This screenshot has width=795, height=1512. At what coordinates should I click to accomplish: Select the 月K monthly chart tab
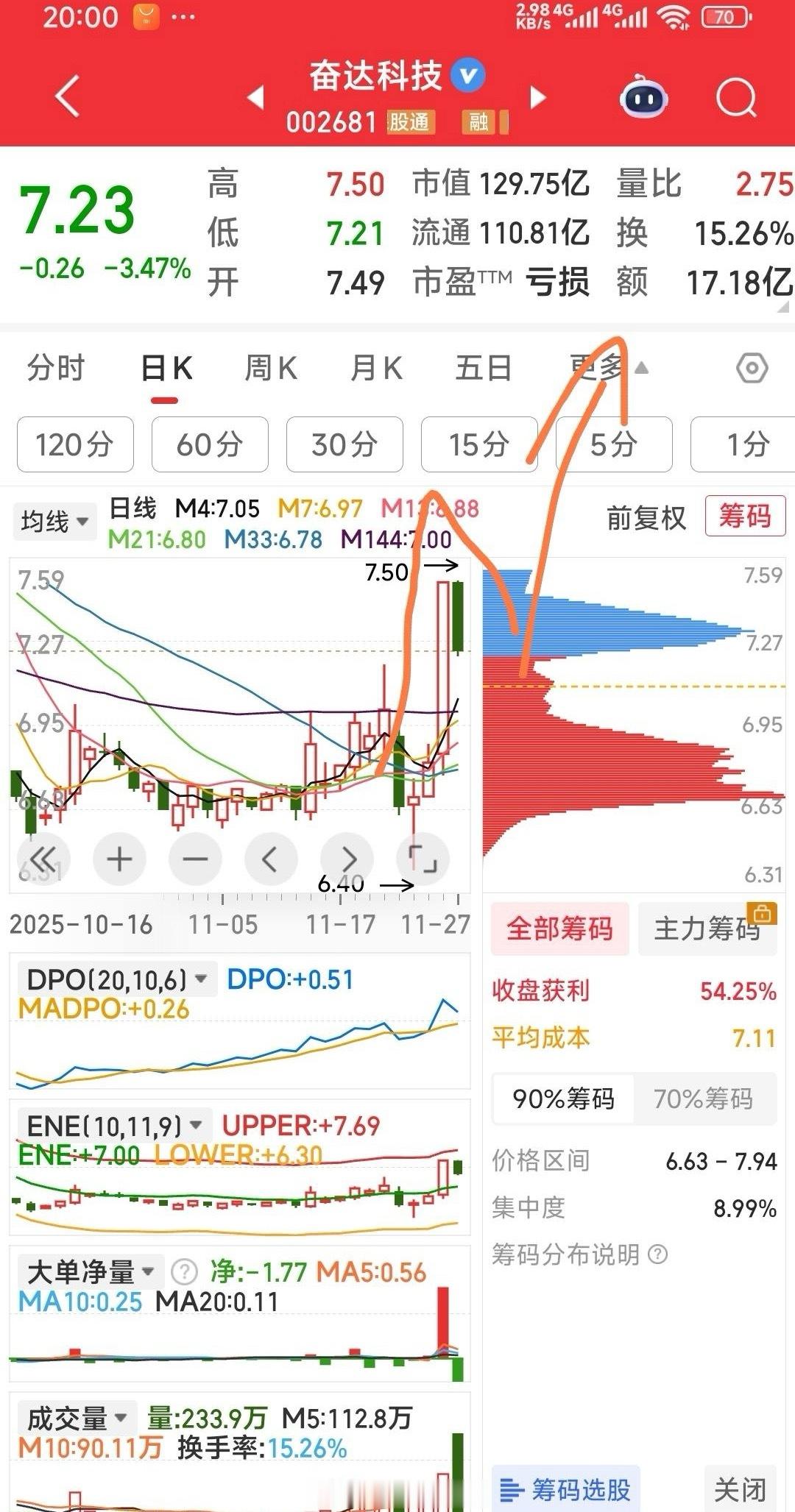point(376,368)
